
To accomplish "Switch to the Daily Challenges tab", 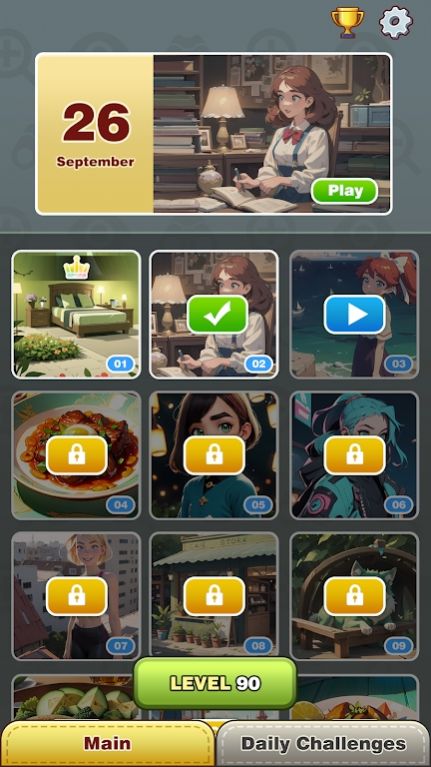I will [323, 744].
